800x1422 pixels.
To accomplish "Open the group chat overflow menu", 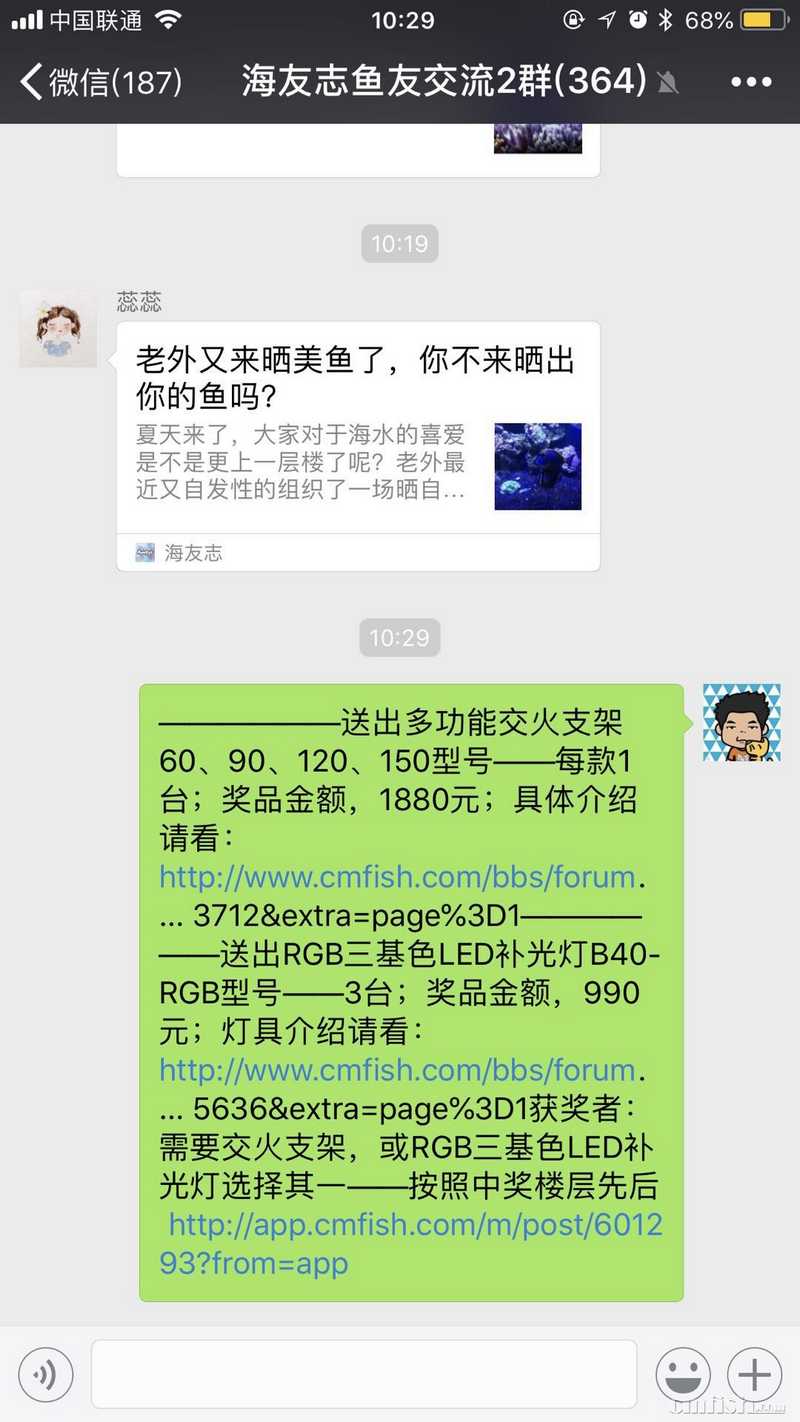I will click(751, 82).
